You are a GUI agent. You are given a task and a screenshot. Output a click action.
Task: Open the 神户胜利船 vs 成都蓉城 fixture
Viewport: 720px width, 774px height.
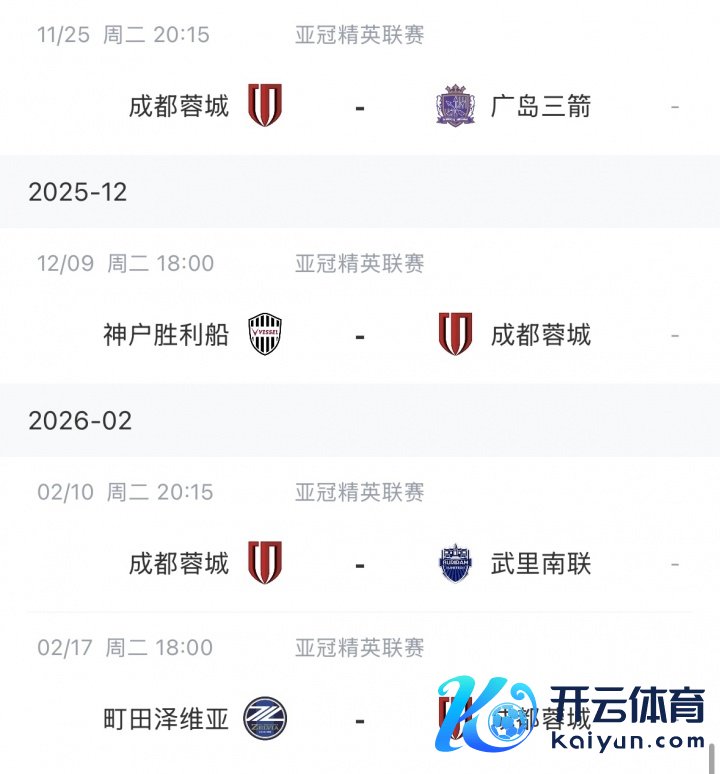[x=359, y=335]
